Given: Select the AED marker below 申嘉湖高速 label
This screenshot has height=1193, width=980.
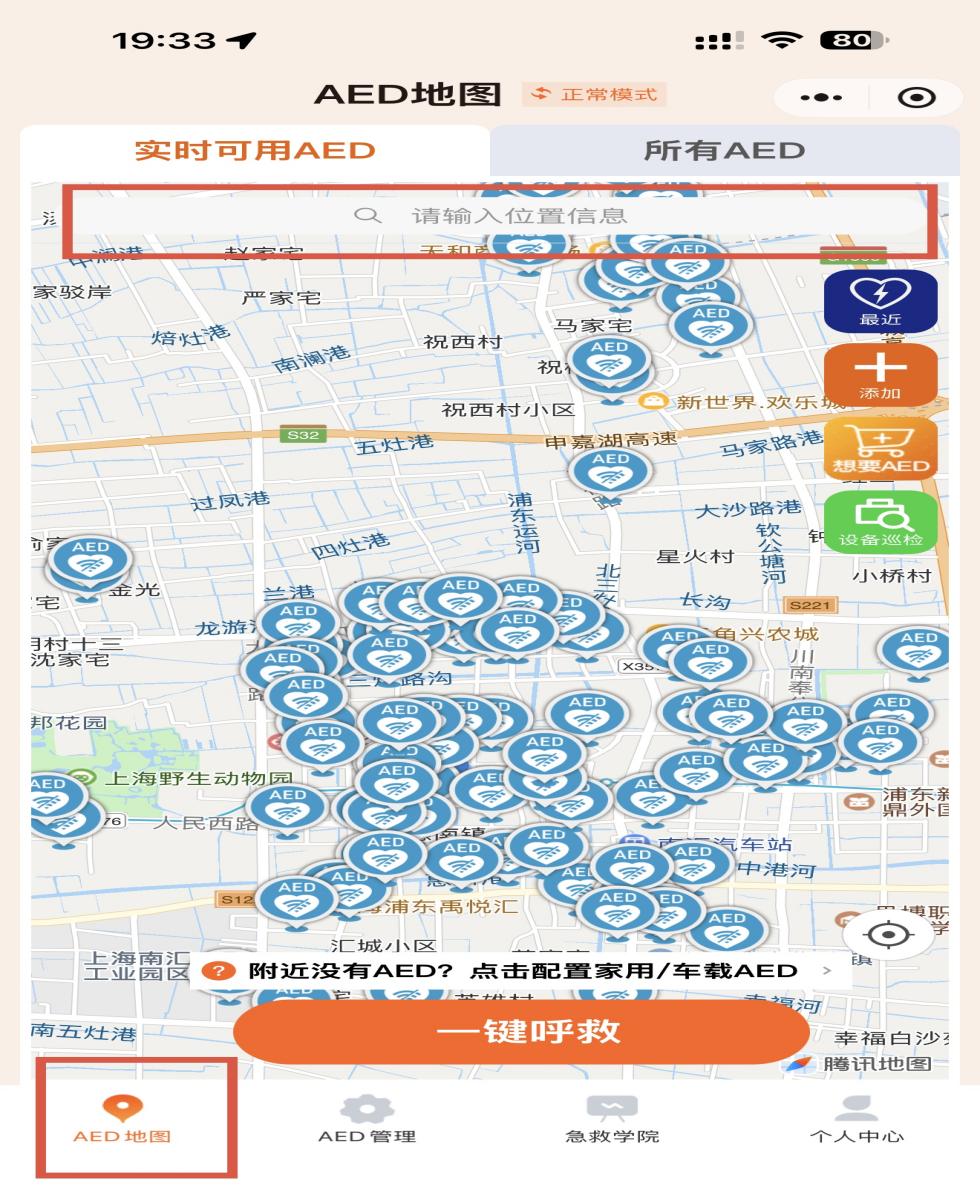Looking at the screenshot, I should pos(610,472).
